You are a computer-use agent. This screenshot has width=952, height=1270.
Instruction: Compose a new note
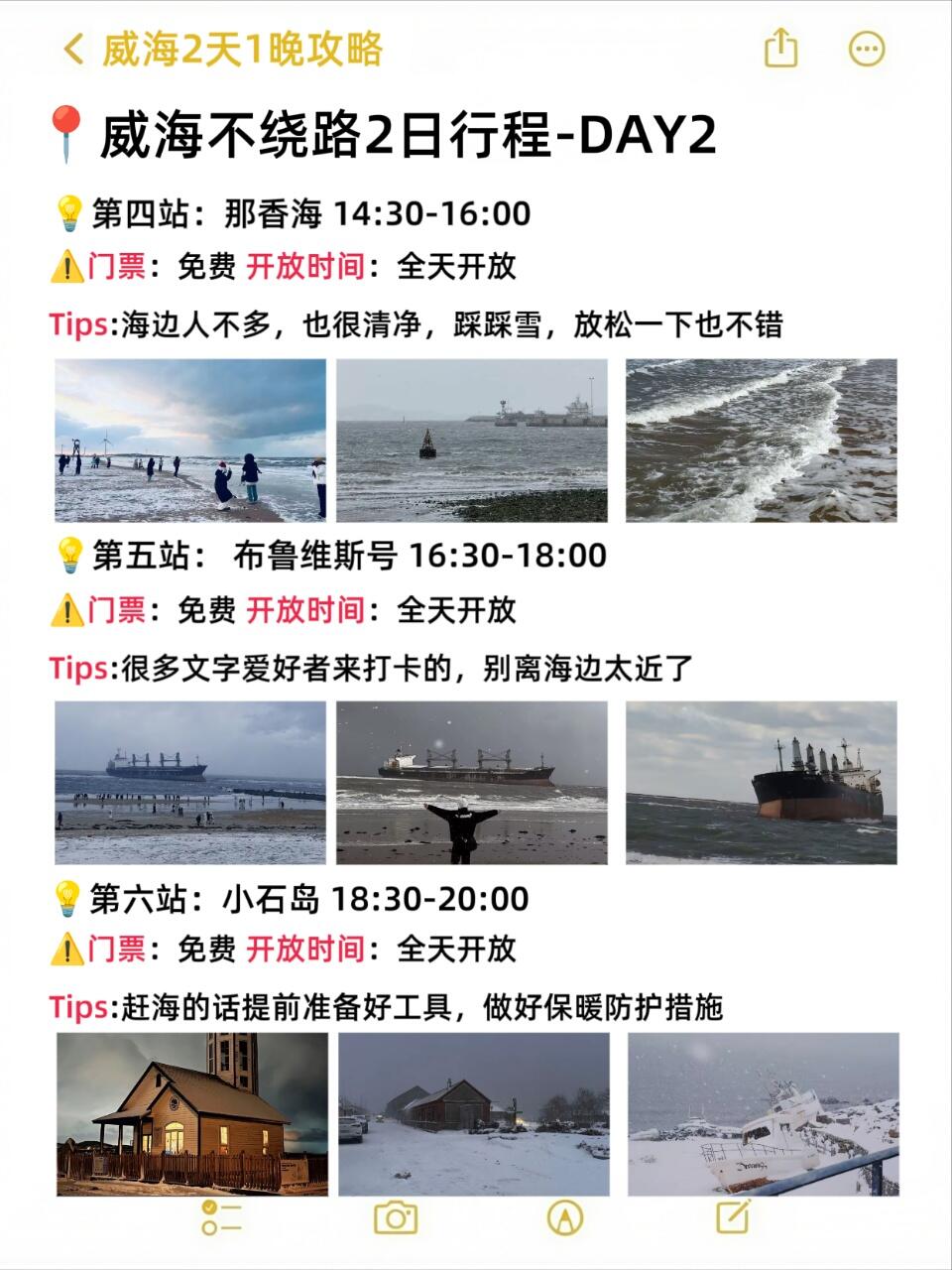pyautogui.click(x=733, y=1216)
